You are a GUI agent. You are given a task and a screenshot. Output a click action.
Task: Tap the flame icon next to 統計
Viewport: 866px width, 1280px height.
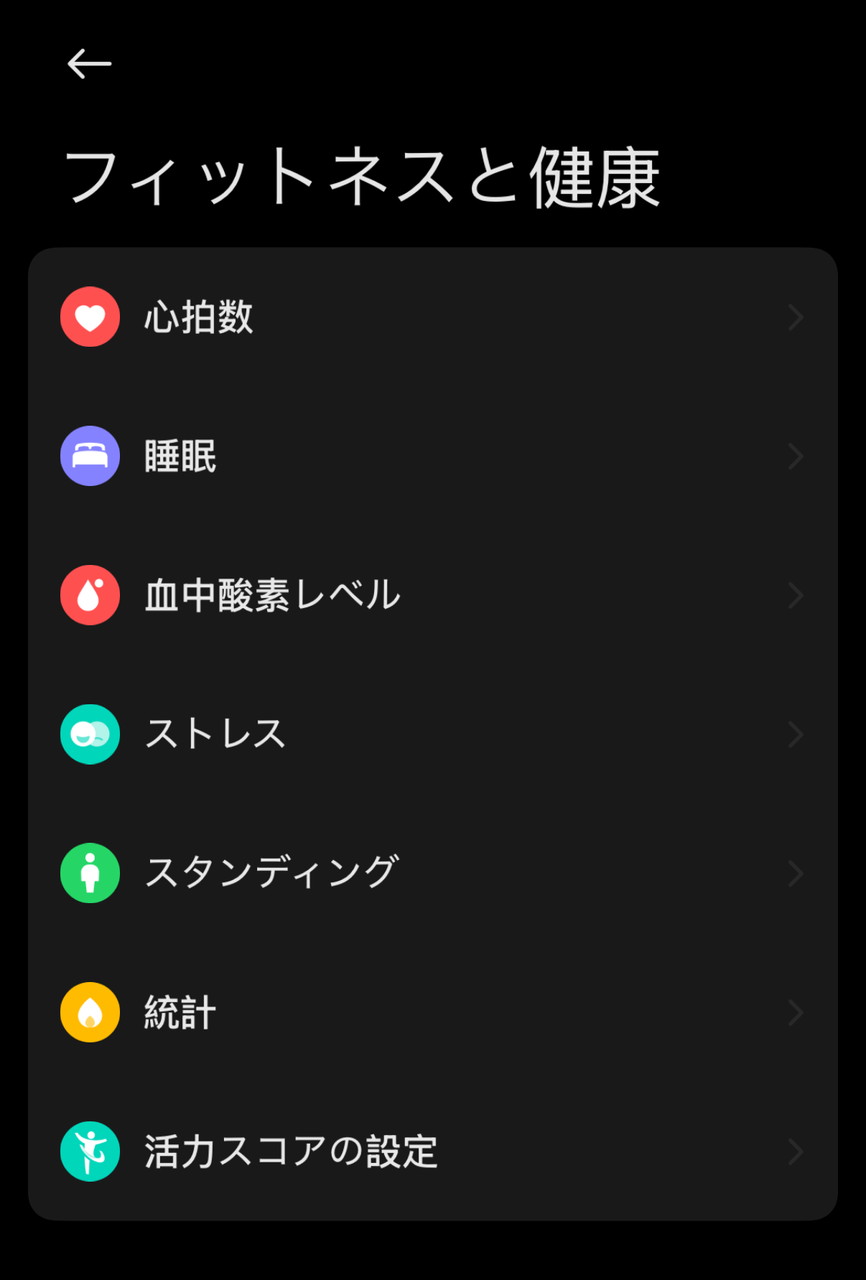click(90, 1012)
